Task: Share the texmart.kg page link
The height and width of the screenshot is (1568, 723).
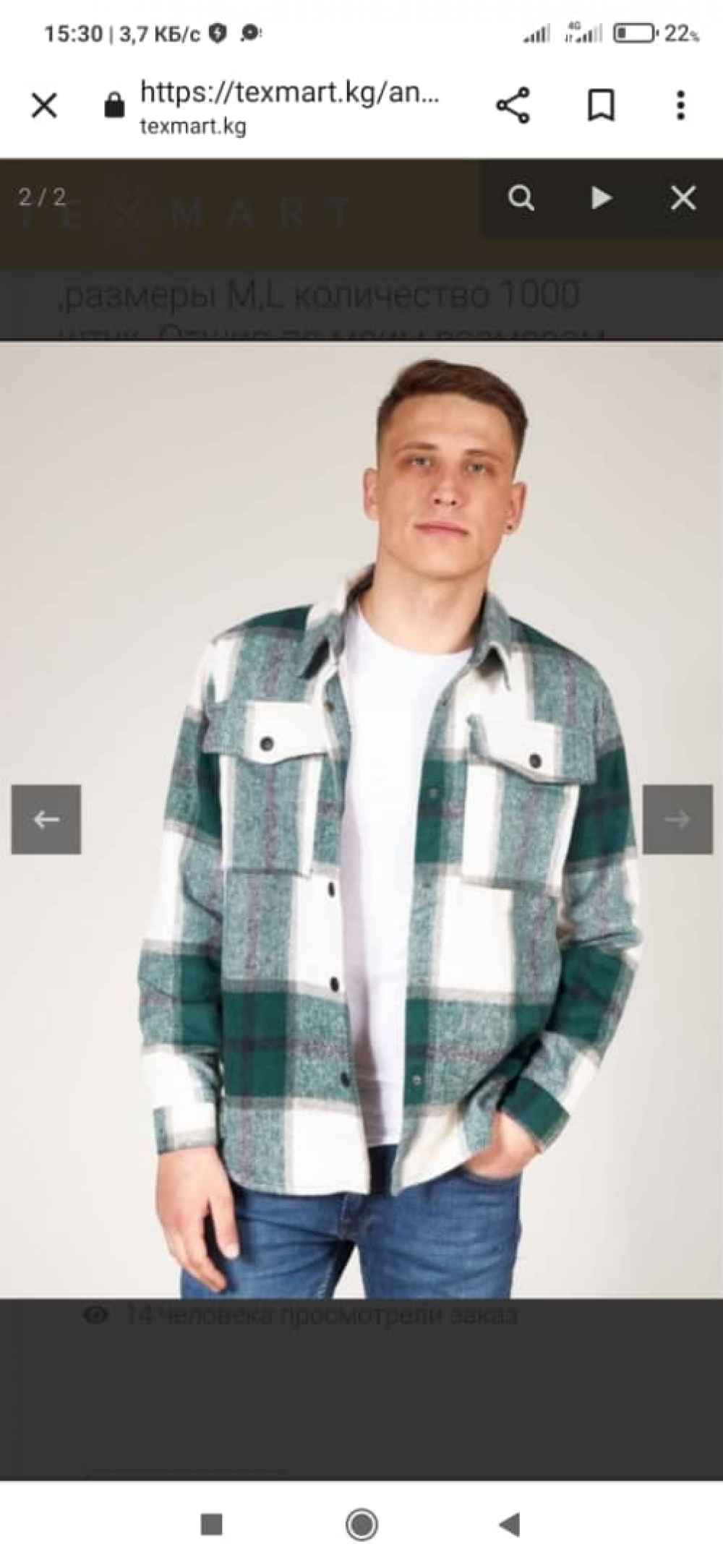Action: point(513,106)
